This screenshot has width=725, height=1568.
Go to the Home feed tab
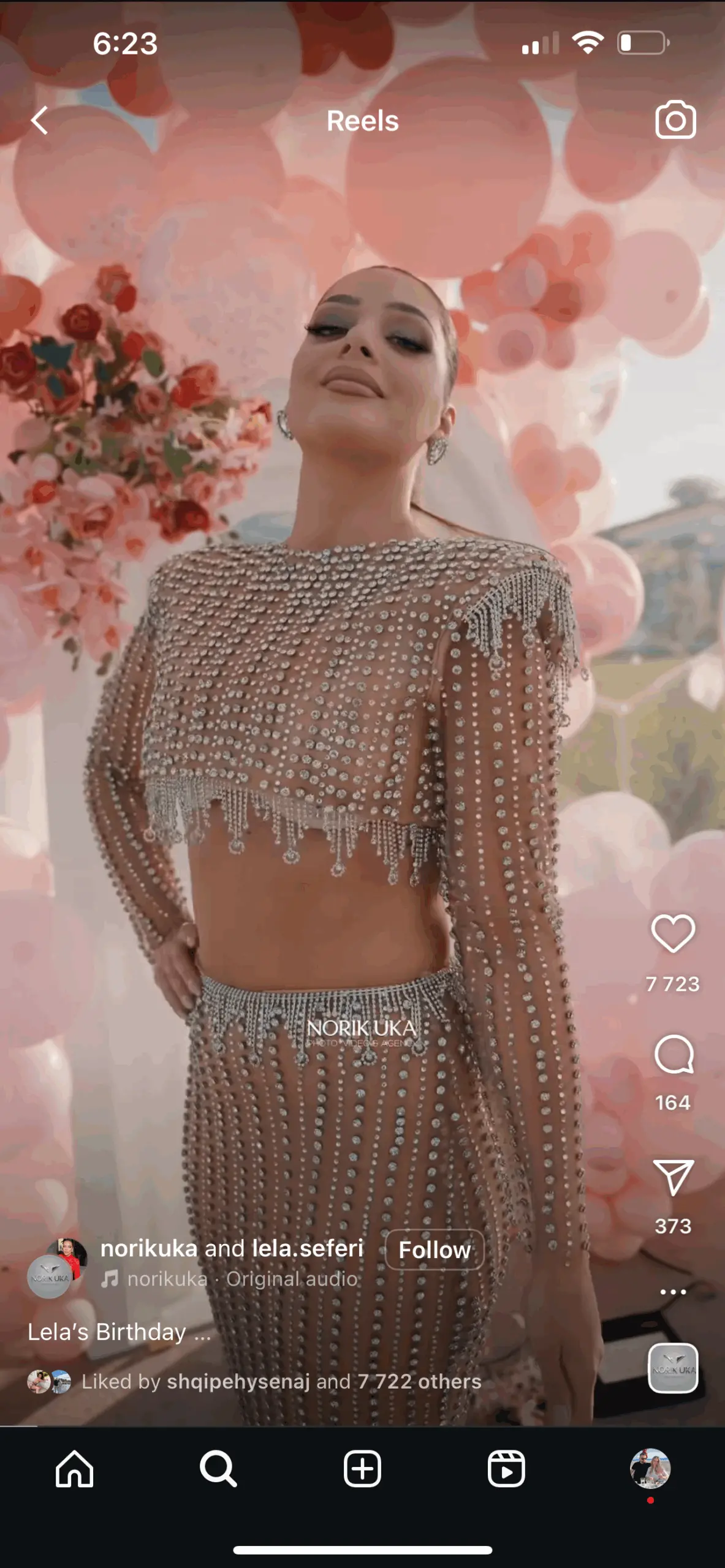(75, 1469)
